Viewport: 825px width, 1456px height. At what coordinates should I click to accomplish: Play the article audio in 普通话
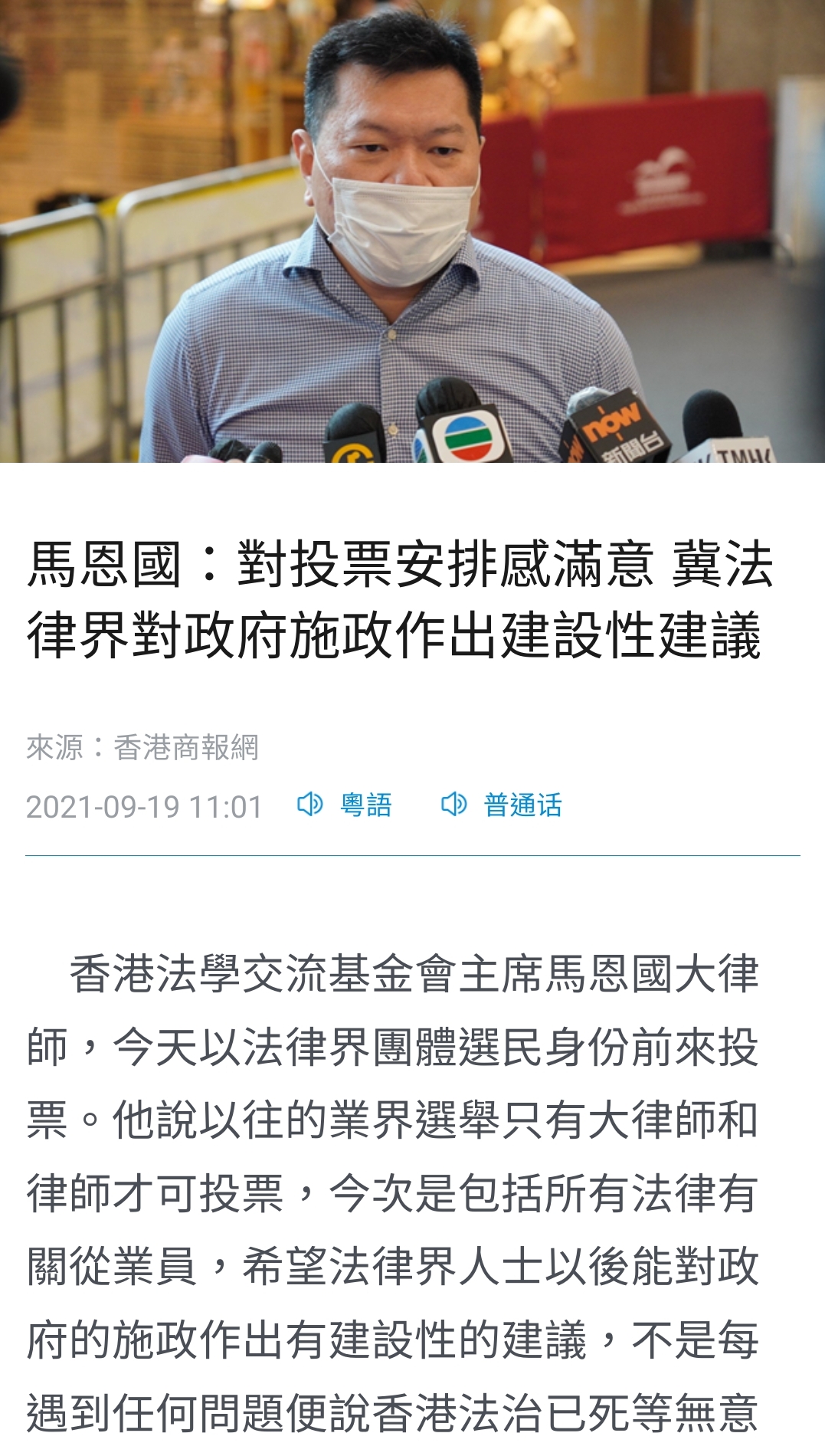click(x=502, y=805)
